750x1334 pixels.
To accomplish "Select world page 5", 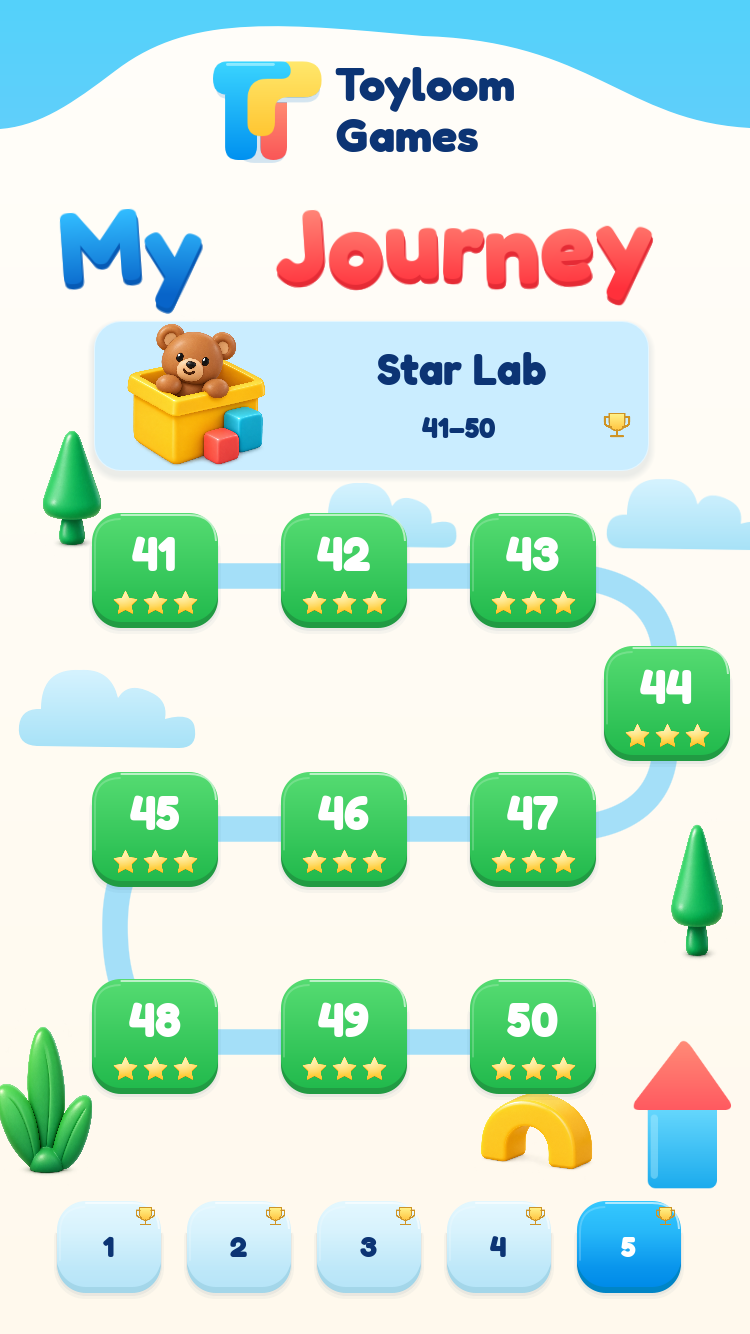I will (629, 1247).
